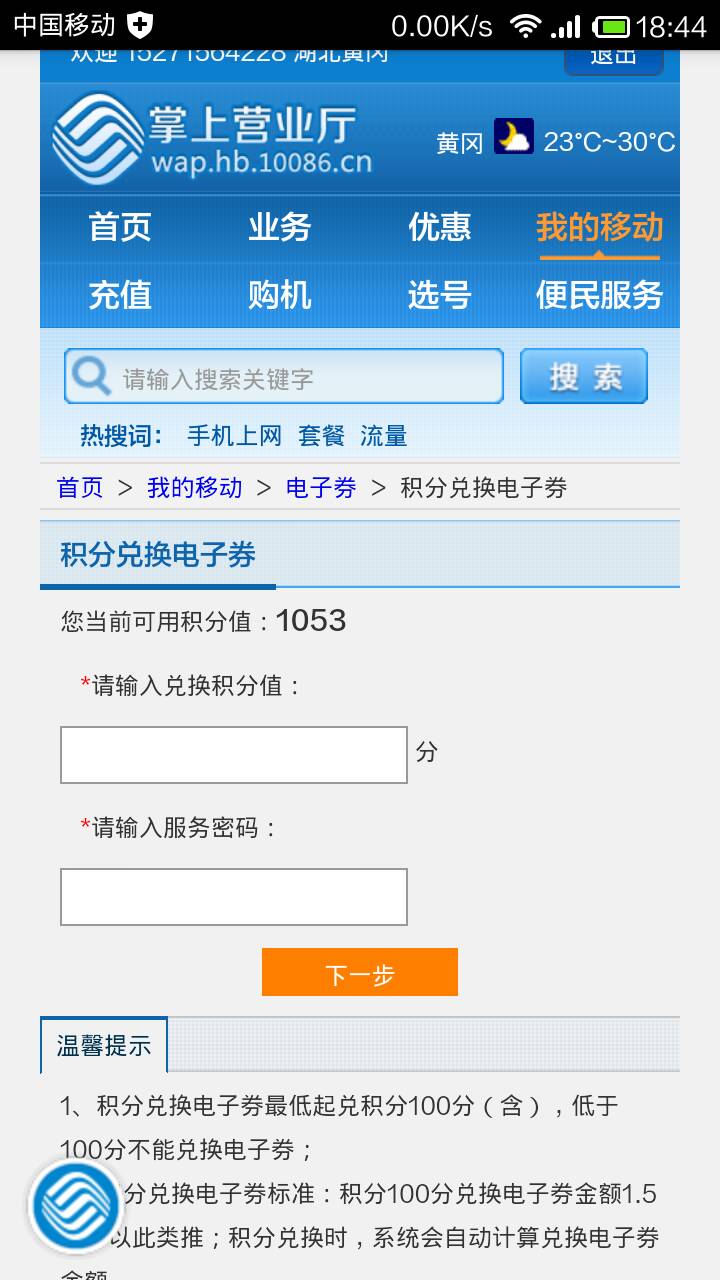Tap the floating China Mobile icon

coord(76,1206)
